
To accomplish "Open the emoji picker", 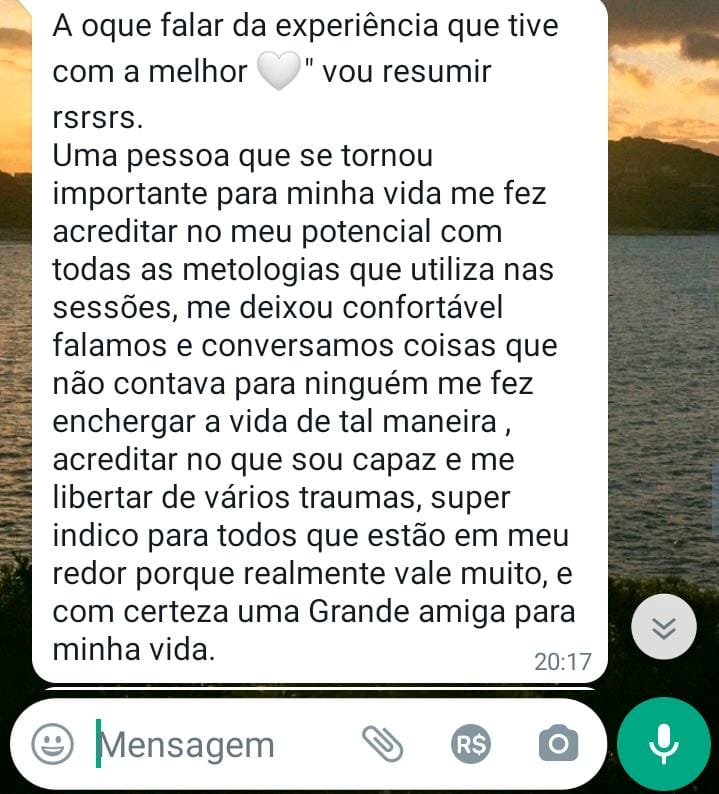I will click(52, 744).
